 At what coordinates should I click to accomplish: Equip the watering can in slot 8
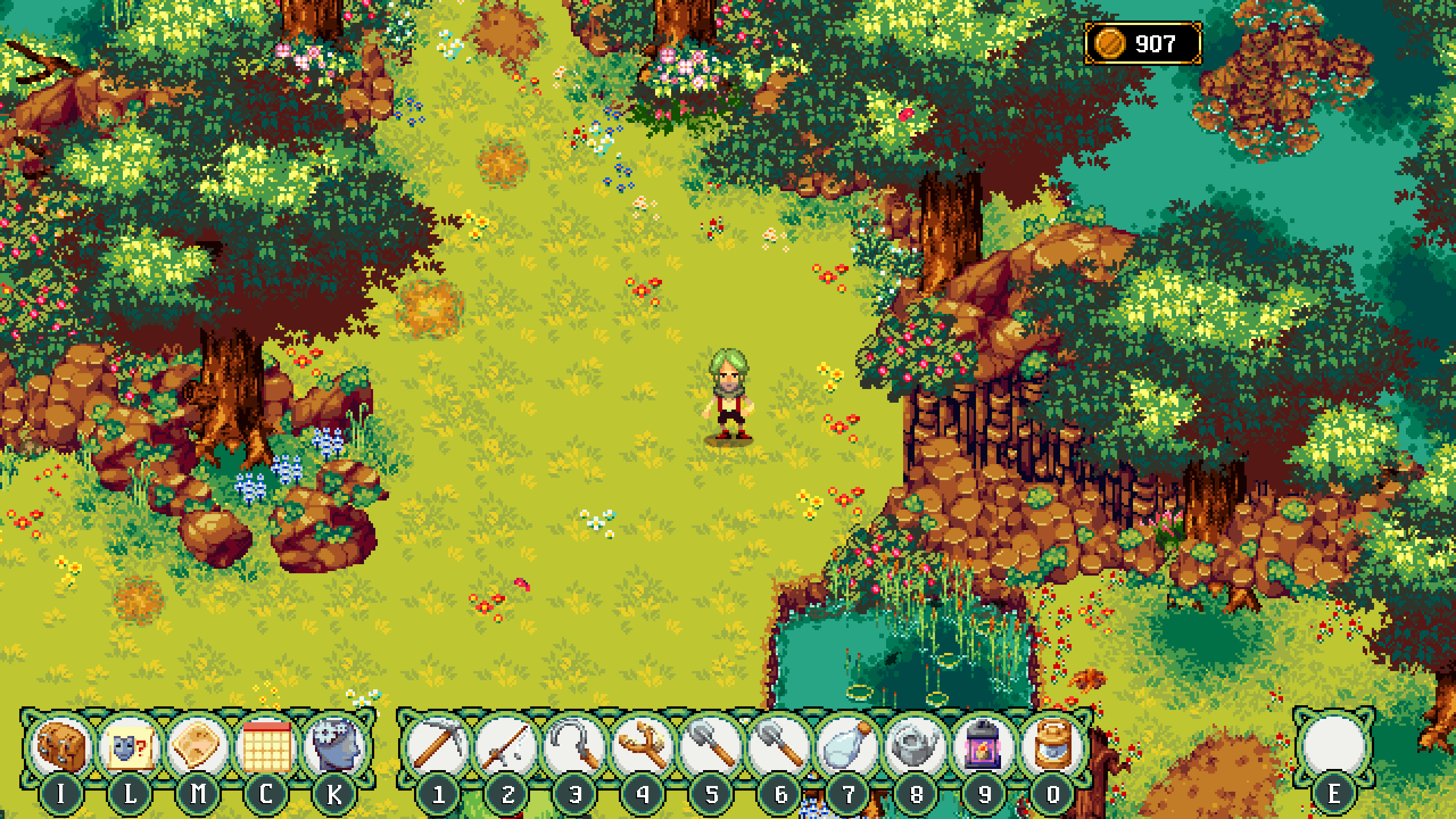916,746
